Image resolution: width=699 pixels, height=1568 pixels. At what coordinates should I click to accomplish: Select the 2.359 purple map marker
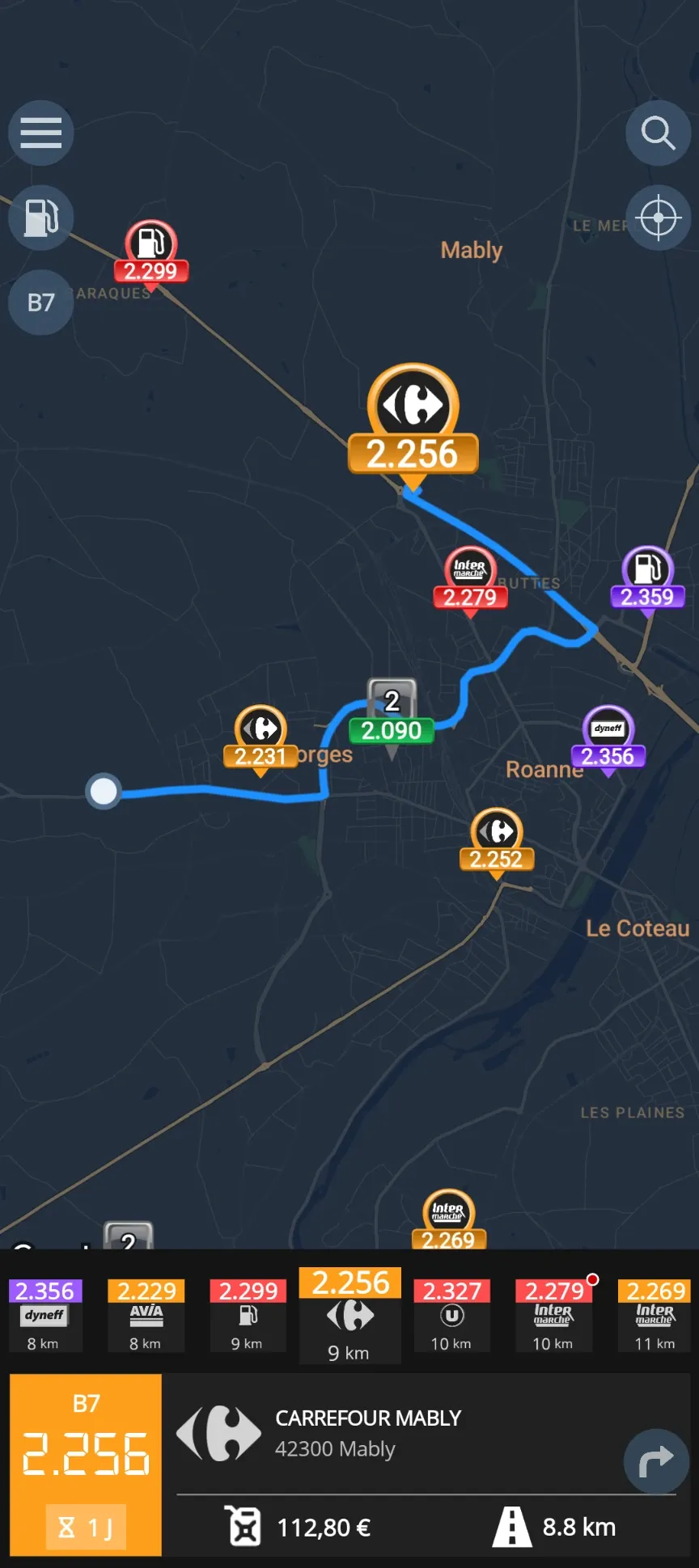647,578
